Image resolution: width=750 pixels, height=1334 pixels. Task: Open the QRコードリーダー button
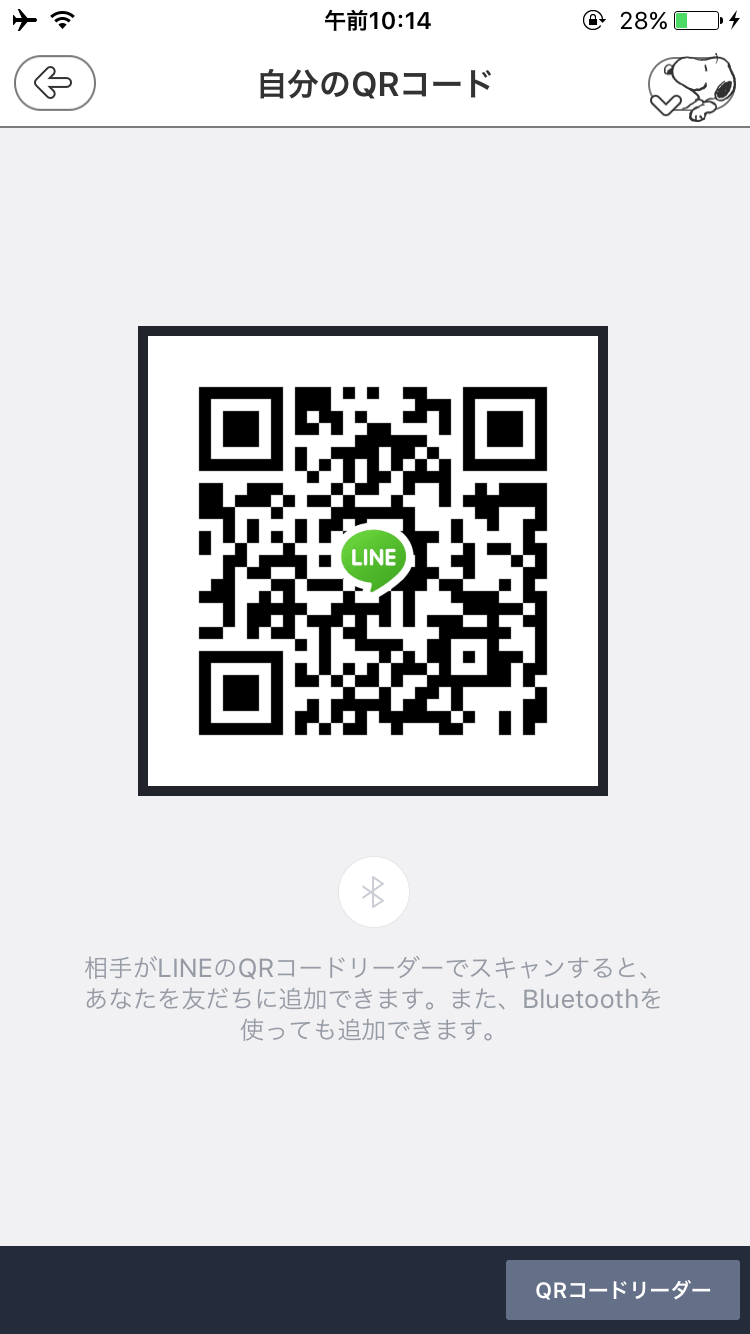(x=623, y=1290)
